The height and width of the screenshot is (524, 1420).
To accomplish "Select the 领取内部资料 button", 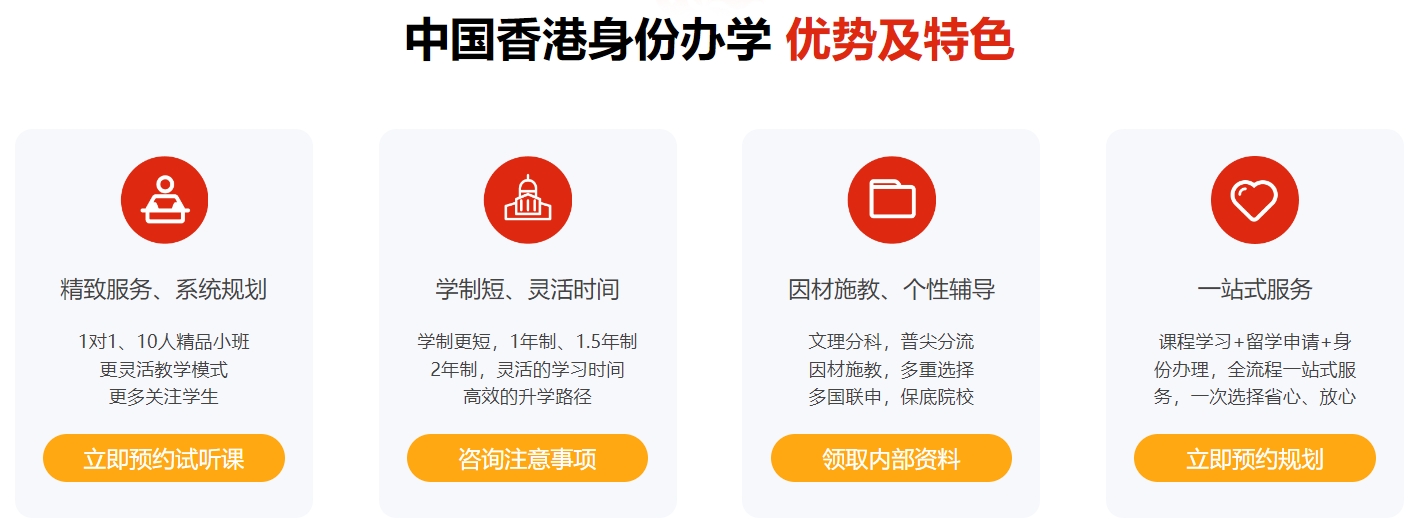I will coord(891,459).
